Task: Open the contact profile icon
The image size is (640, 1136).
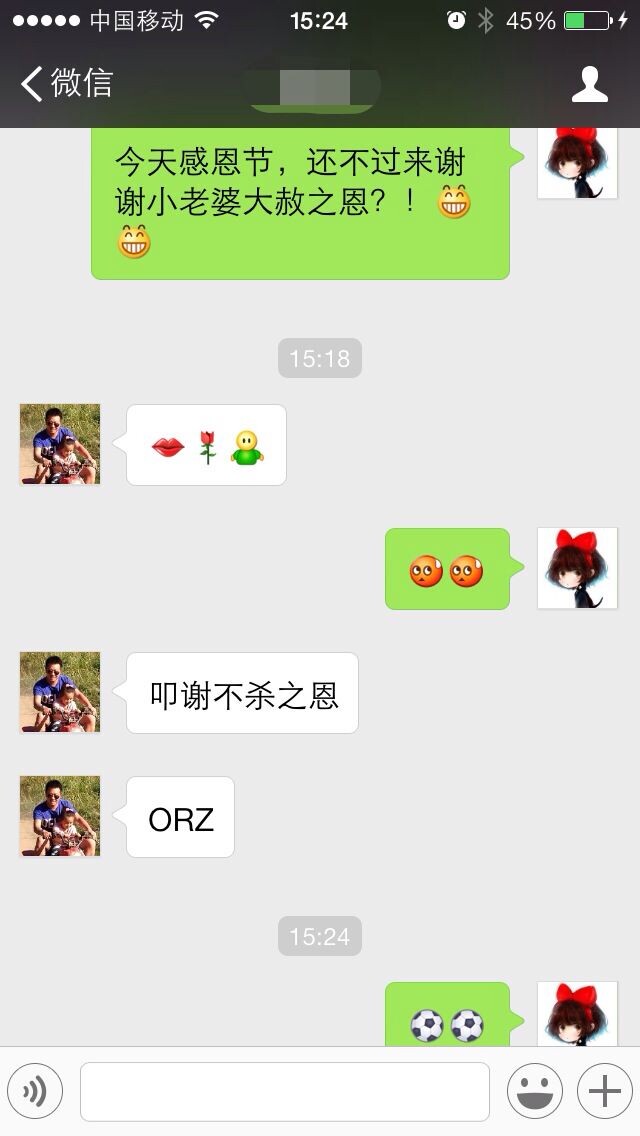Action: 589,84
